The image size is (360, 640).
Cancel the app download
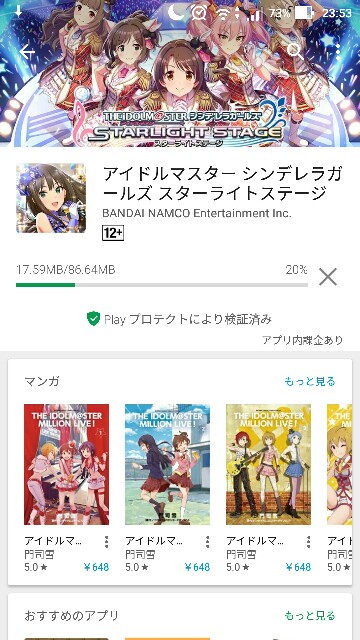pyautogui.click(x=328, y=278)
